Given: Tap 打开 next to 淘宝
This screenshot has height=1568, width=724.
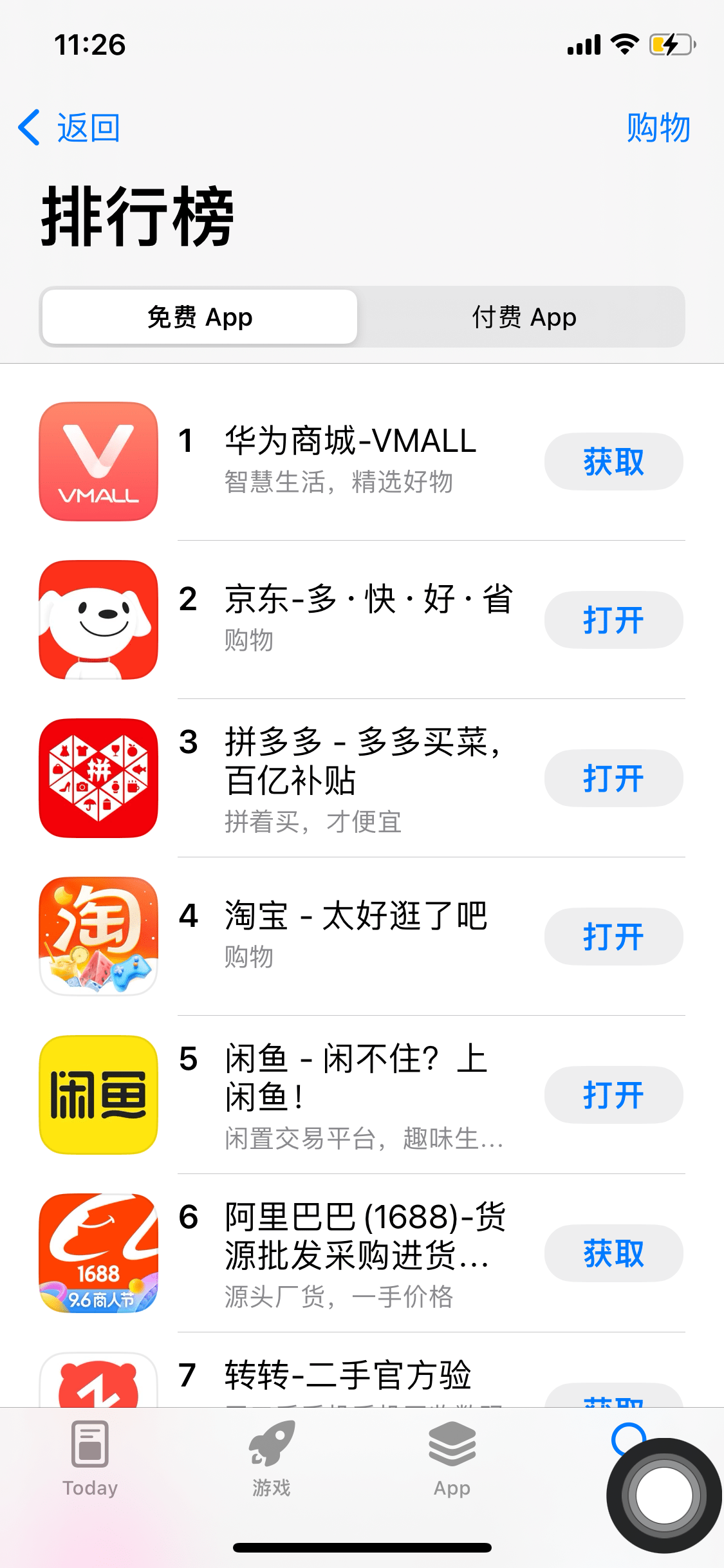Looking at the screenshot, I should pyautogui.click(x=613, y=937).
